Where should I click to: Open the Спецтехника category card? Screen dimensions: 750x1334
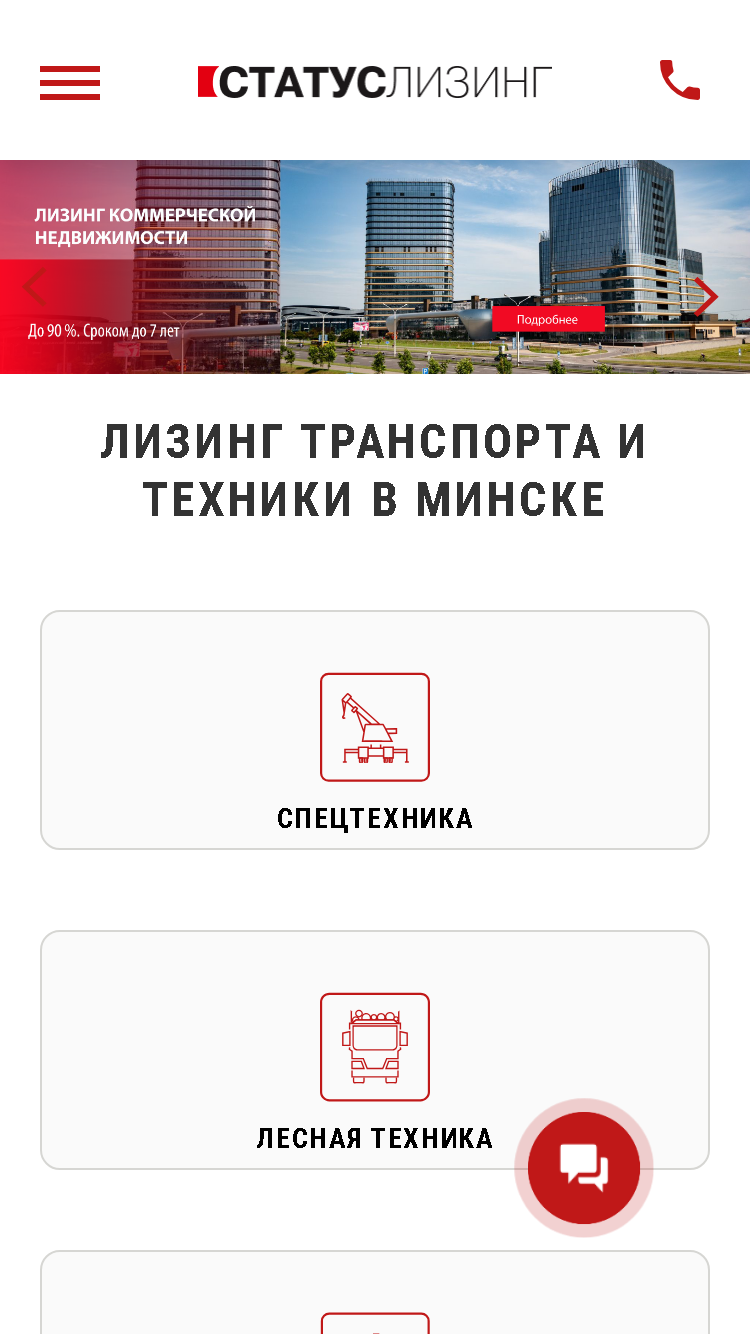click(375, 730)
